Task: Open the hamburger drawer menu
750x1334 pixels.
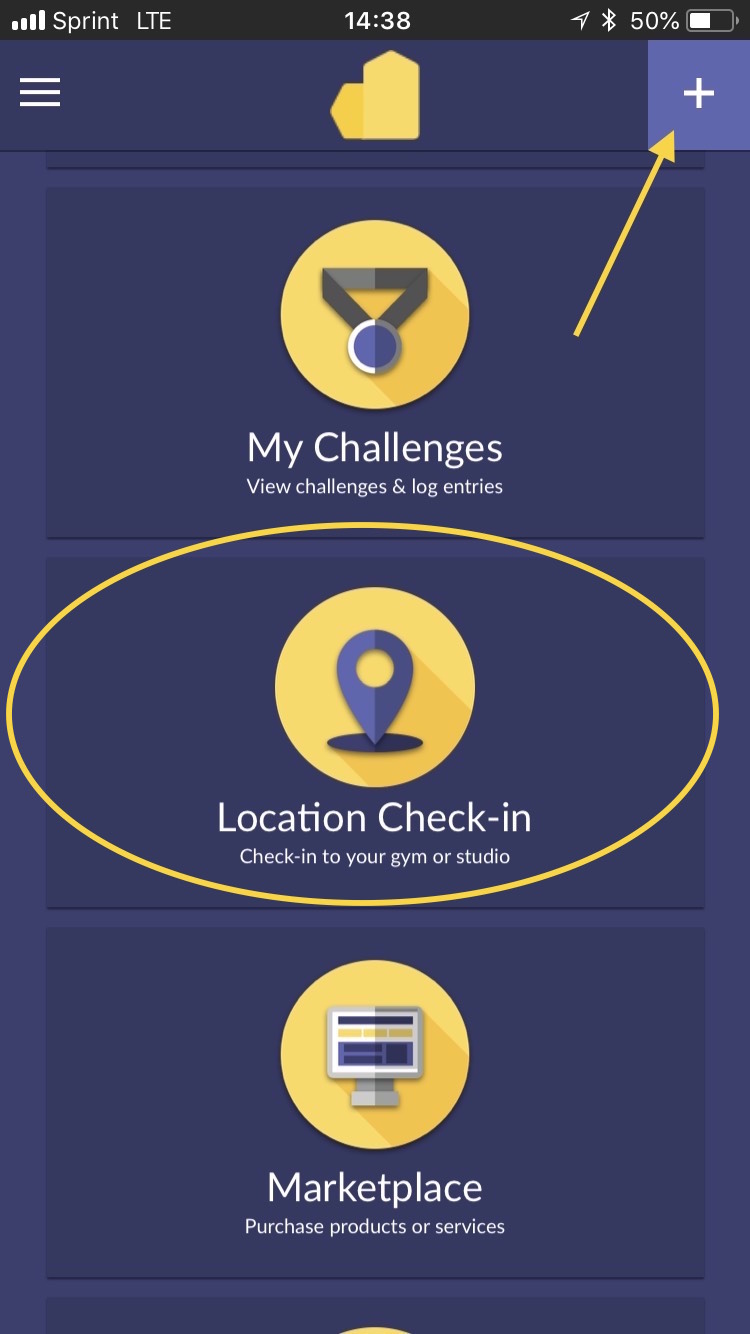Action: point(40,93)
